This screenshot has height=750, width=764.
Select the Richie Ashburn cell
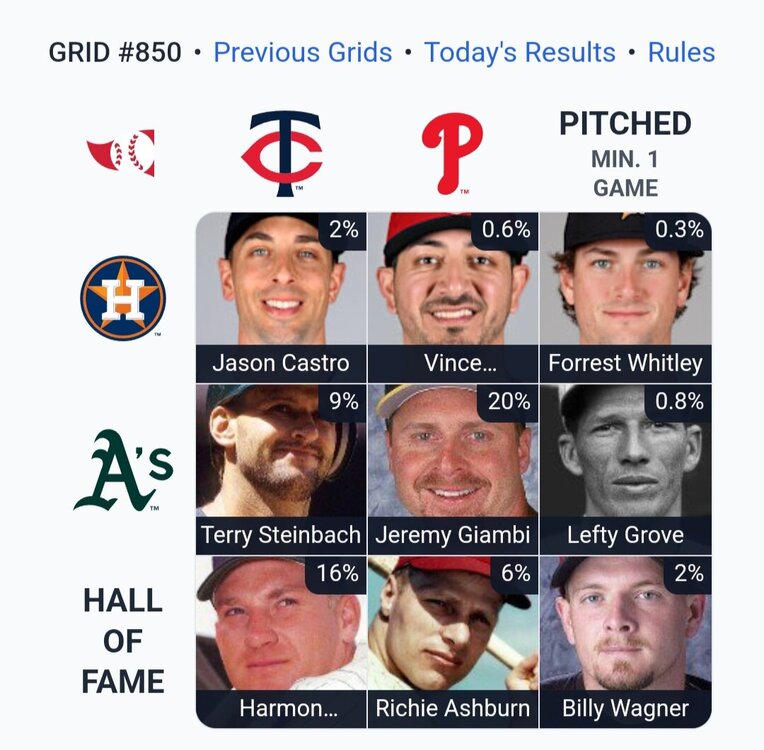pyautogui.click(x=453, y=641)
